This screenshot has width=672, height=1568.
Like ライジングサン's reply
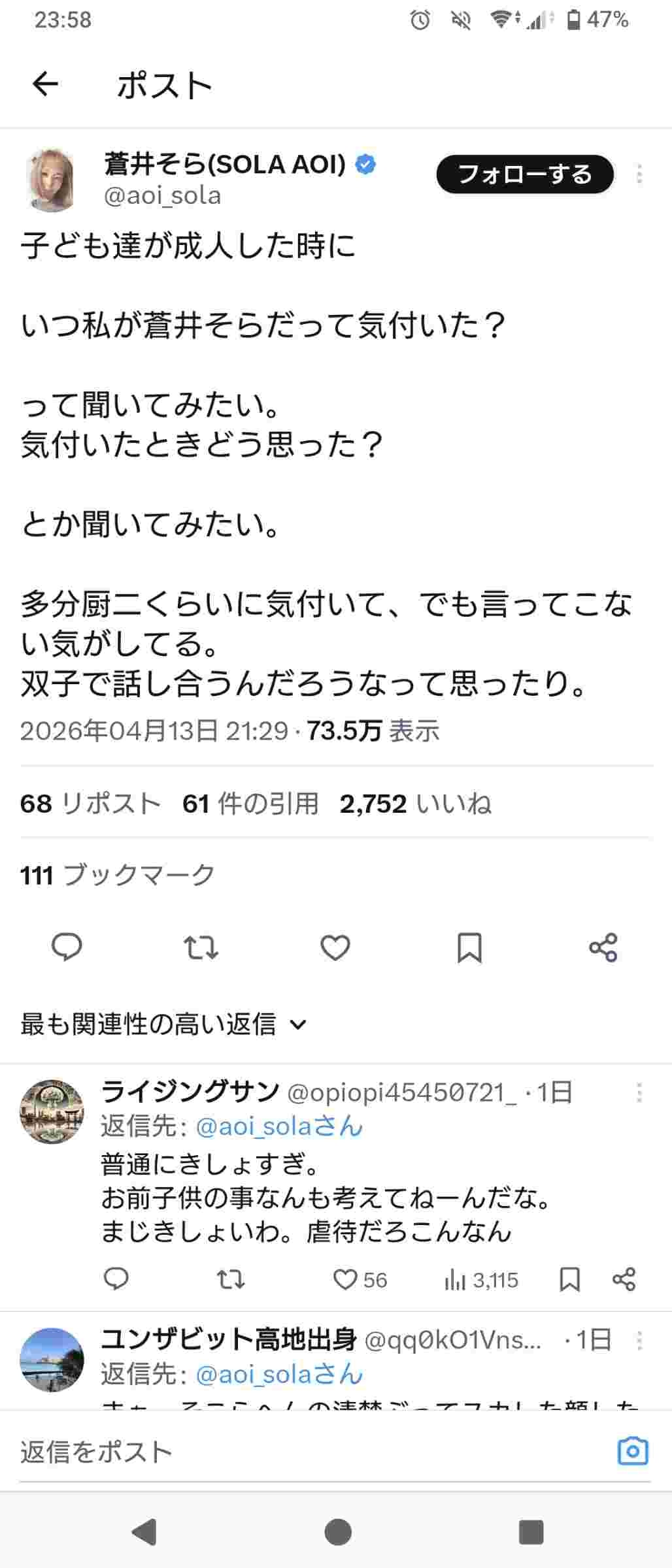tap(346, 1279)
